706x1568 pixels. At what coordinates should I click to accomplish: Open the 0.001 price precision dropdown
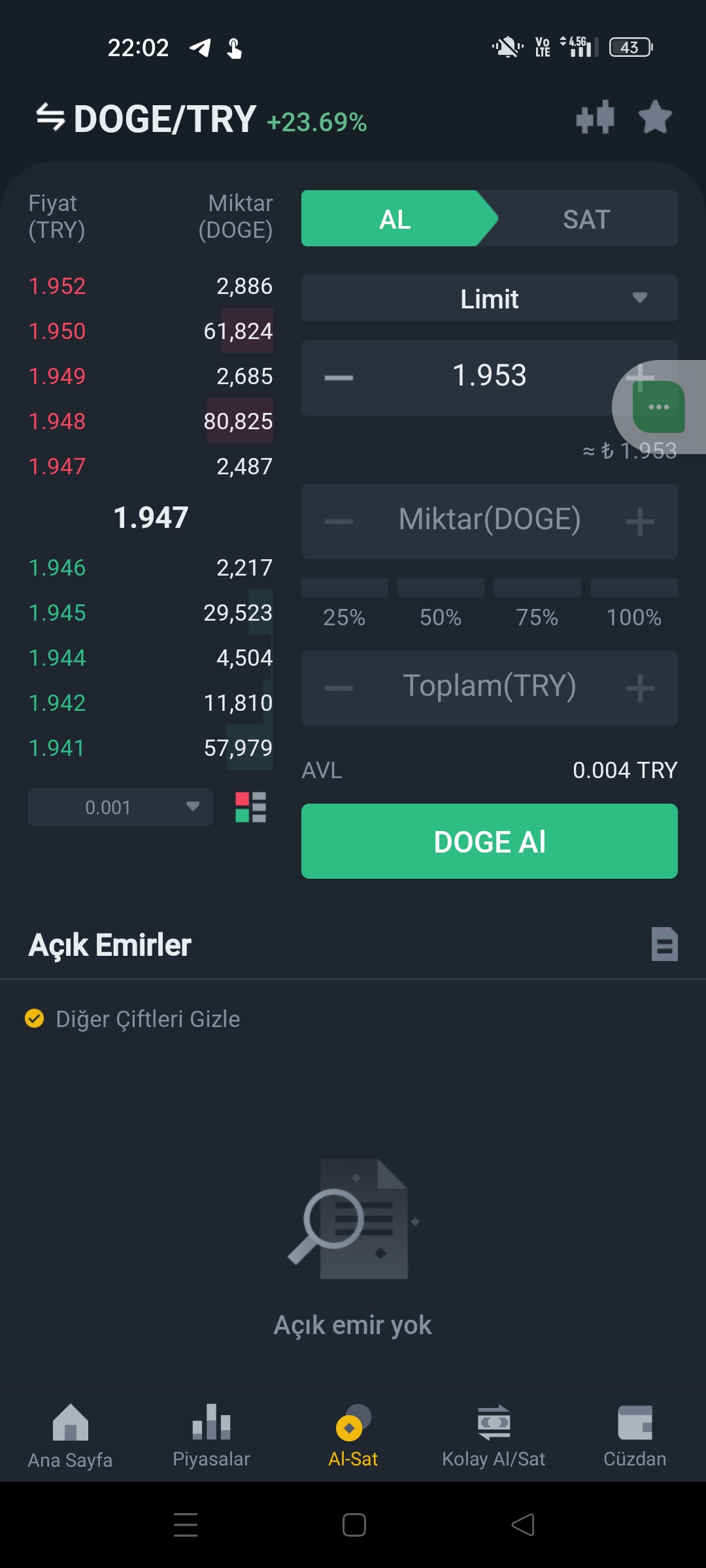tap(120, 807)
